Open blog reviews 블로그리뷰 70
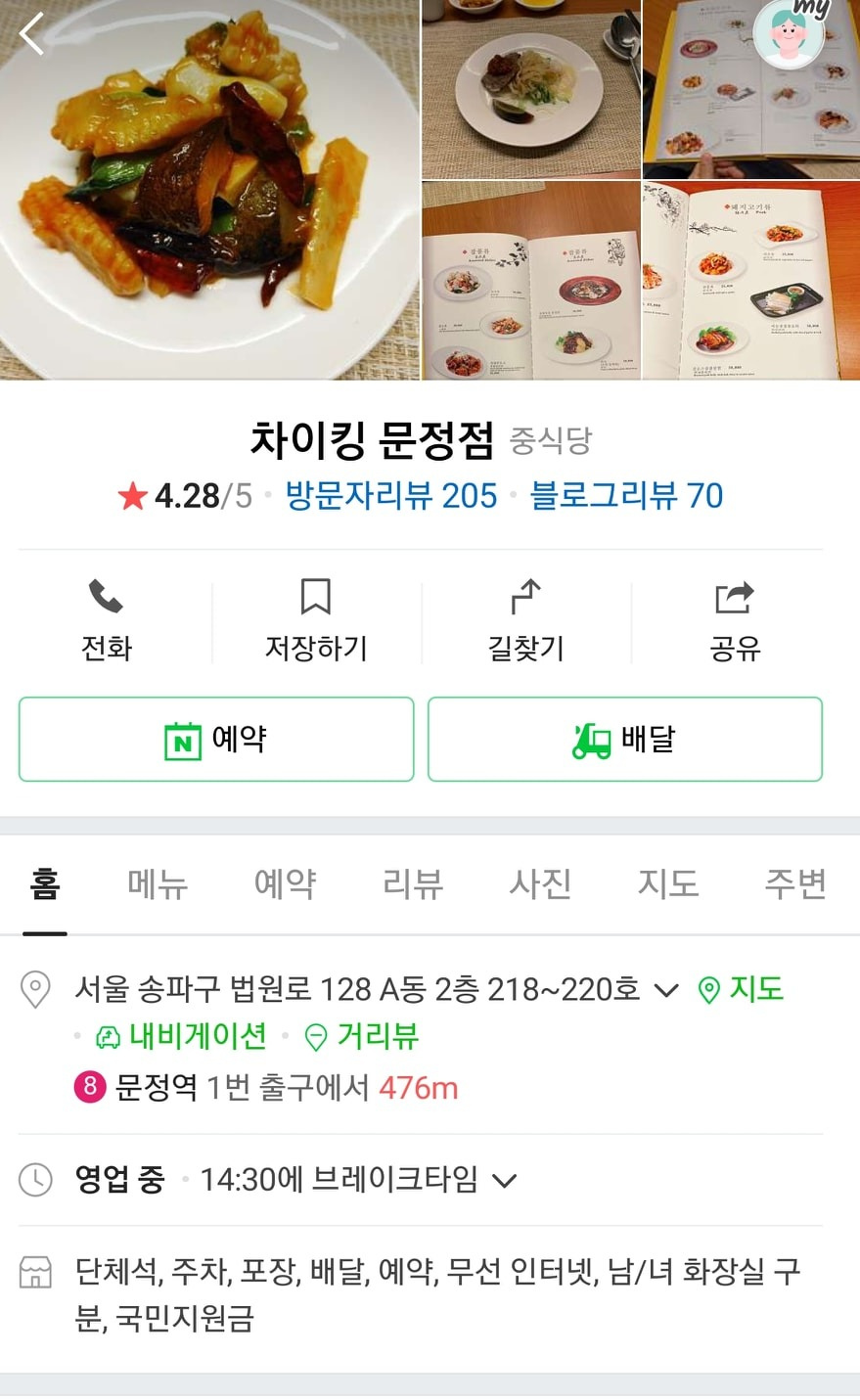860x1400 pixels. 626,495
